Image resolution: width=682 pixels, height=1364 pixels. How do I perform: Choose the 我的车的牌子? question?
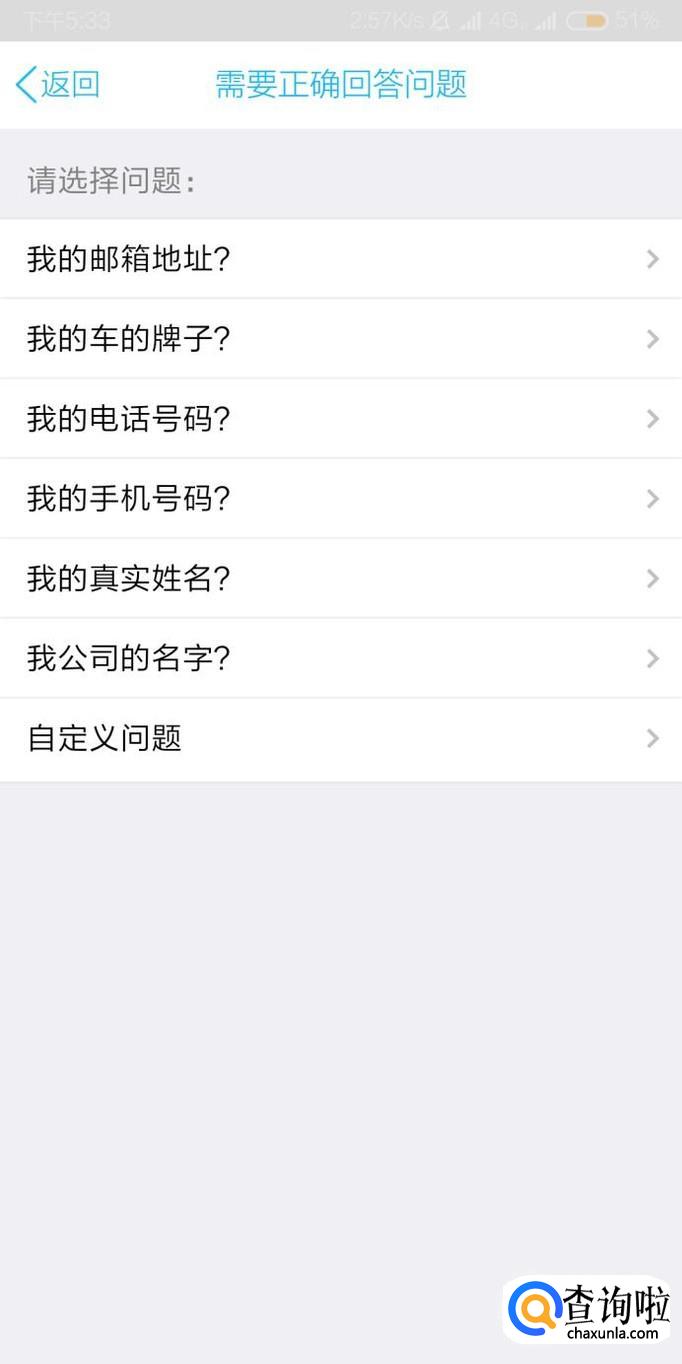pos(340,339)
